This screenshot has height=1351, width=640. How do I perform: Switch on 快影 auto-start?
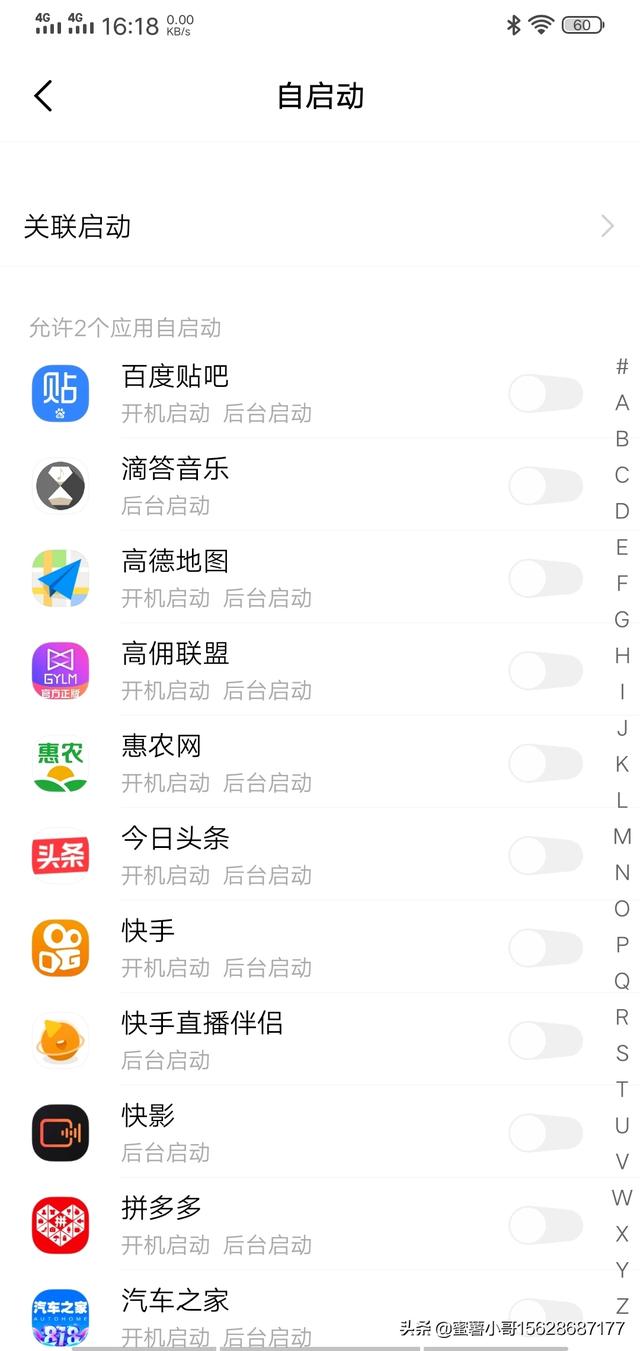tap(545, 1133)
